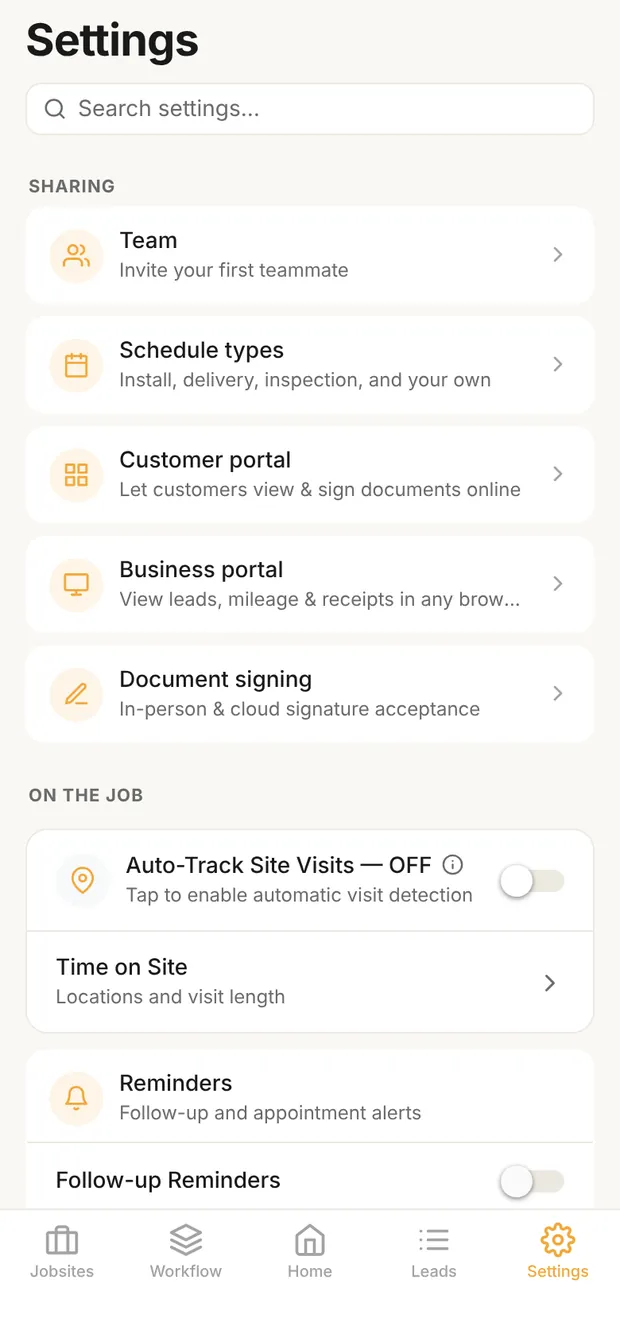Switch to the Leads tab
620x1342 pixels.
pyautogui.click(x=434, y=1252)
